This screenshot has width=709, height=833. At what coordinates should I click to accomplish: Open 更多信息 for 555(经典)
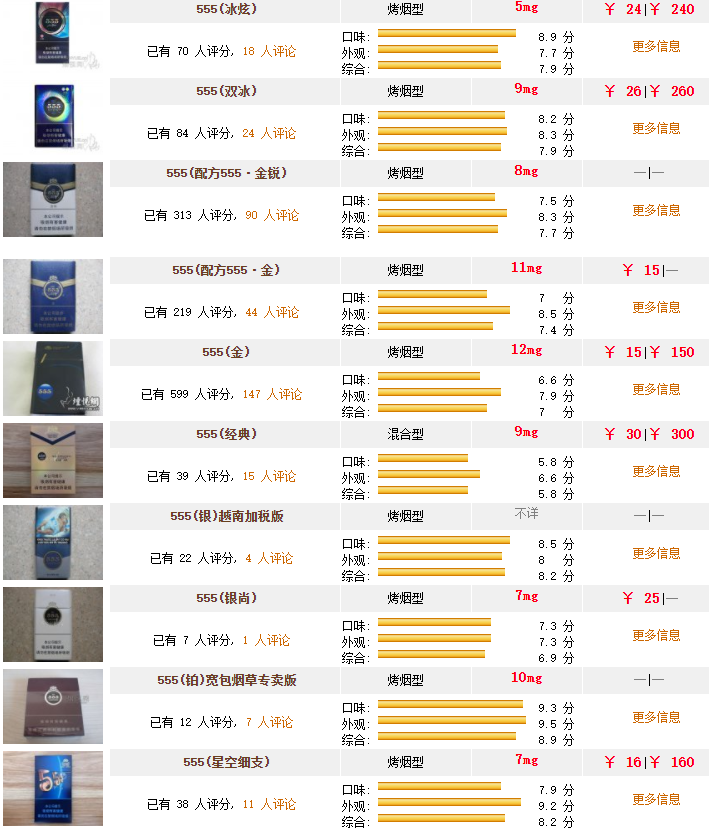pyautogui.click(x=656, y=471)
